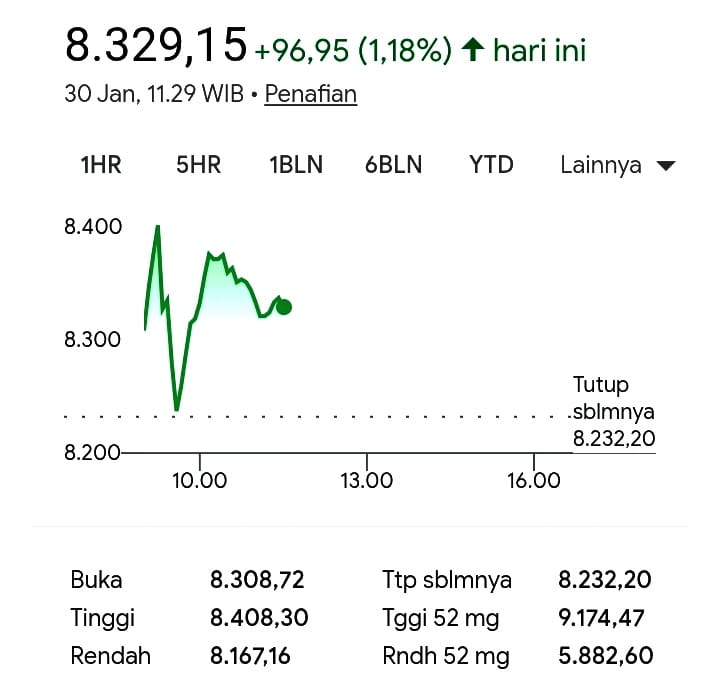The height and width of the screenshot is (679, 720).
Task: Open the Penafian link
Action: 310,94
